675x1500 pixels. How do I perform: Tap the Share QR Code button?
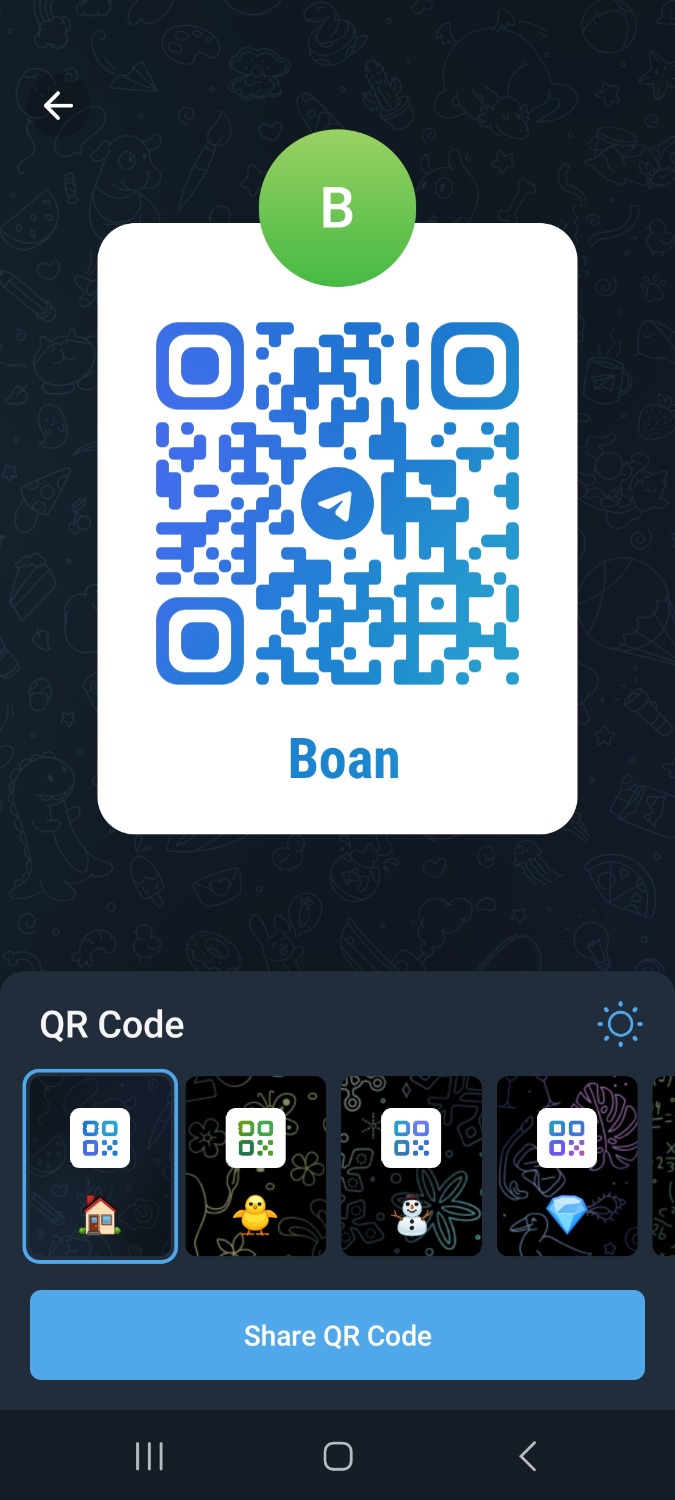coord(337,1335)
